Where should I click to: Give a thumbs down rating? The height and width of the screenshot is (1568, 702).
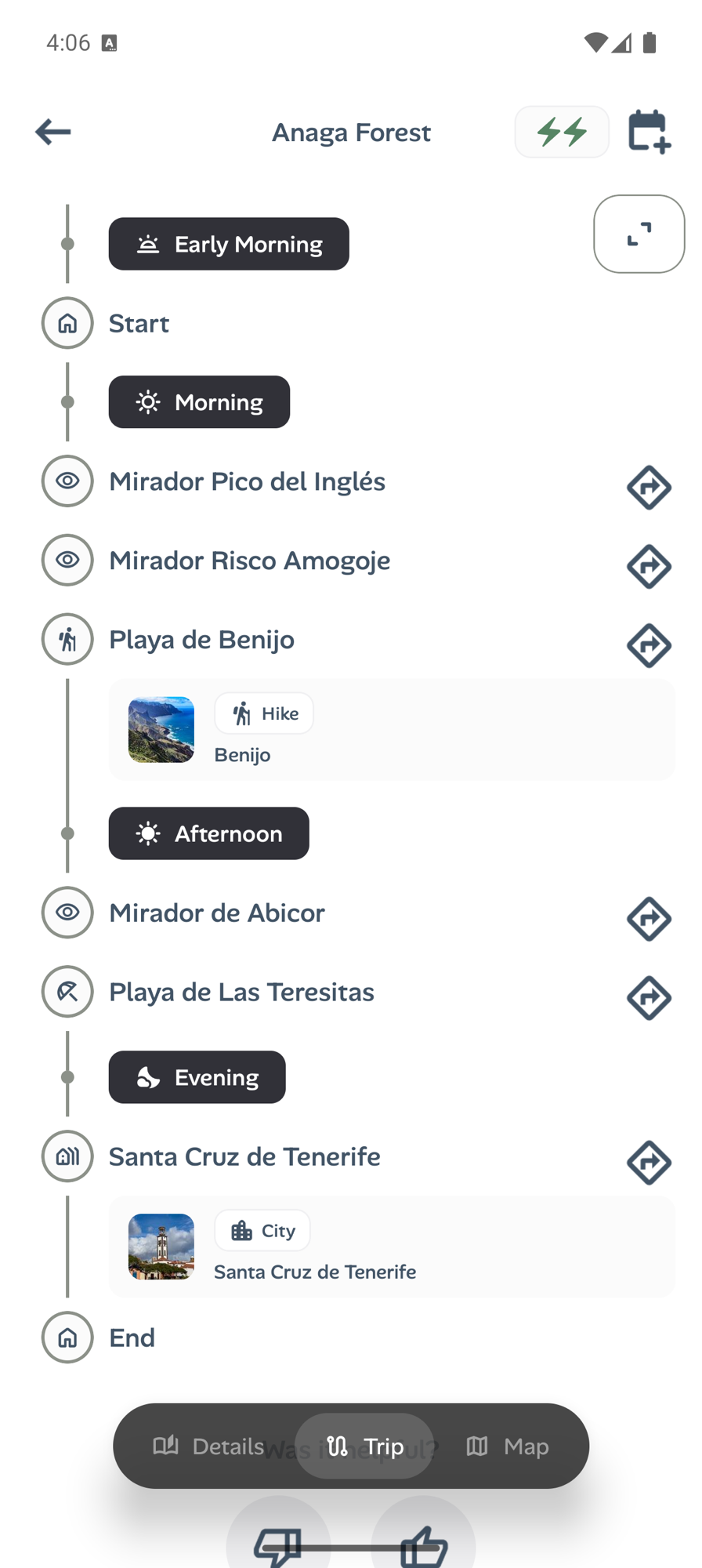(278, 1543)
